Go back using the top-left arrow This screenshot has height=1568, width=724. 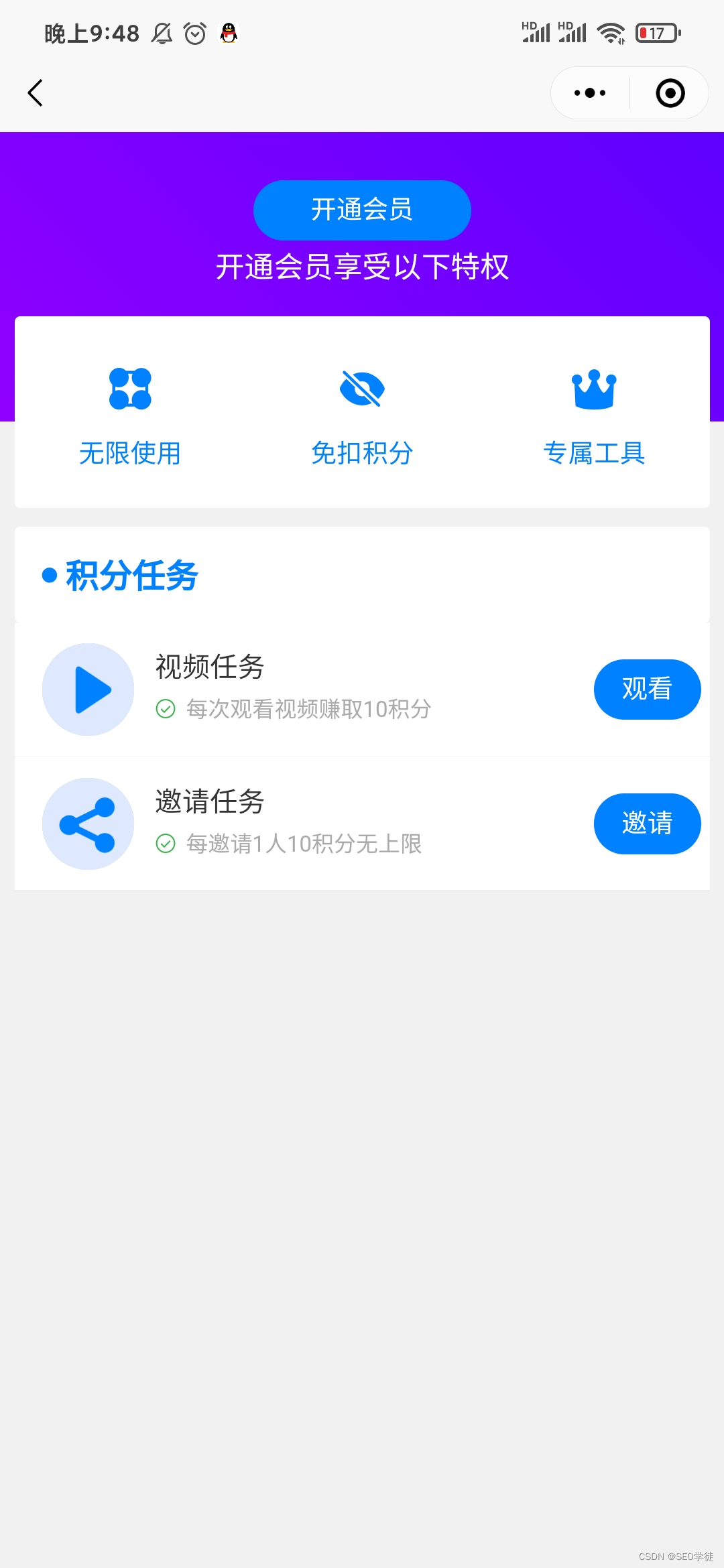coord(36,93)
